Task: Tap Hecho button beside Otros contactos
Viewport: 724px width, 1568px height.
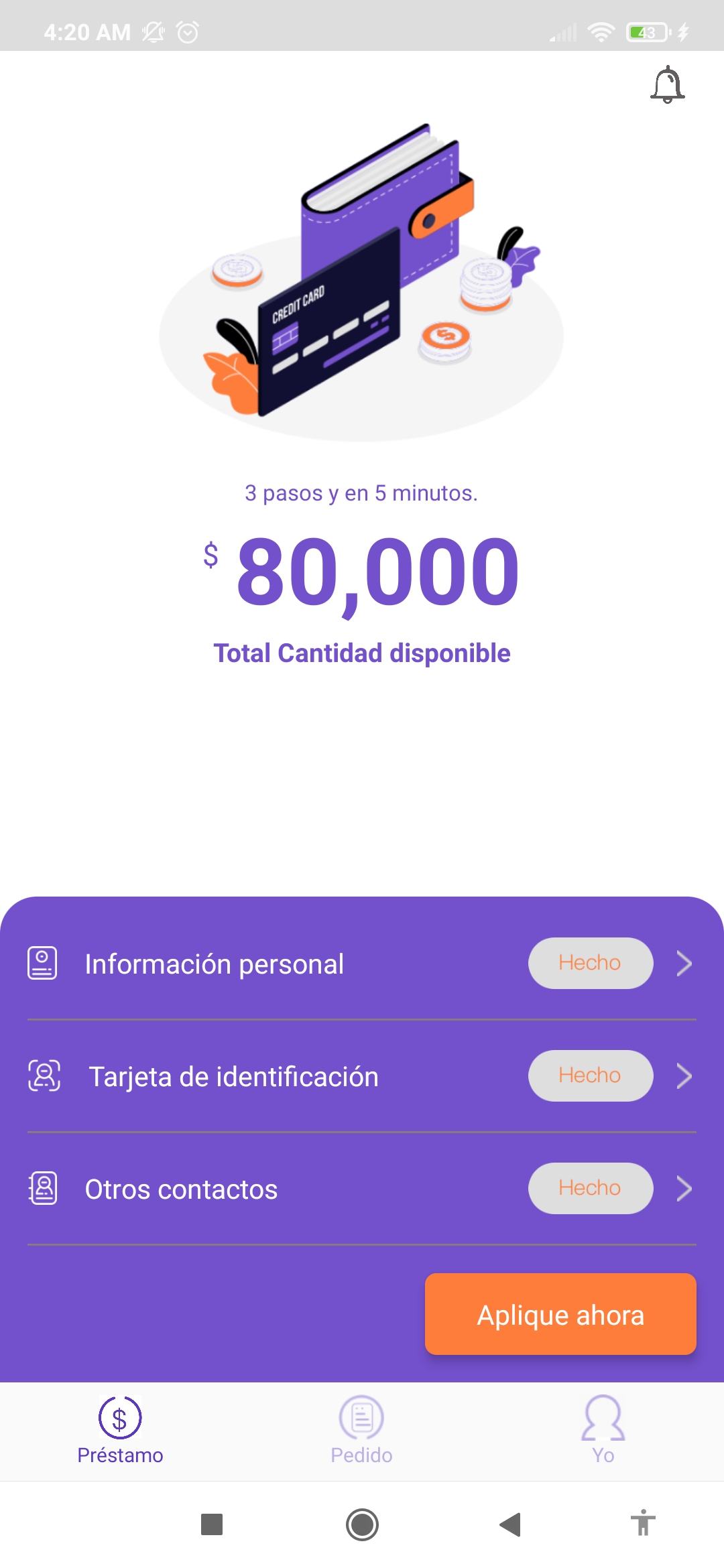Action: point(590,1188)
